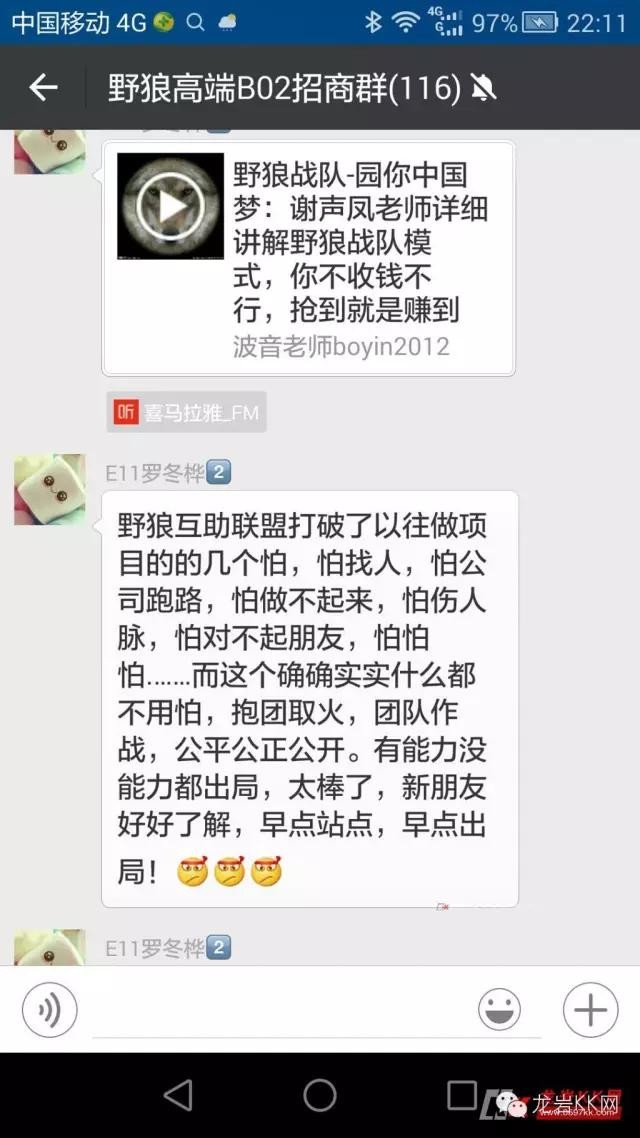Viewport: 640px width, 1138px height.
Task: Tap the system home button
Action: pos(320,1095)
